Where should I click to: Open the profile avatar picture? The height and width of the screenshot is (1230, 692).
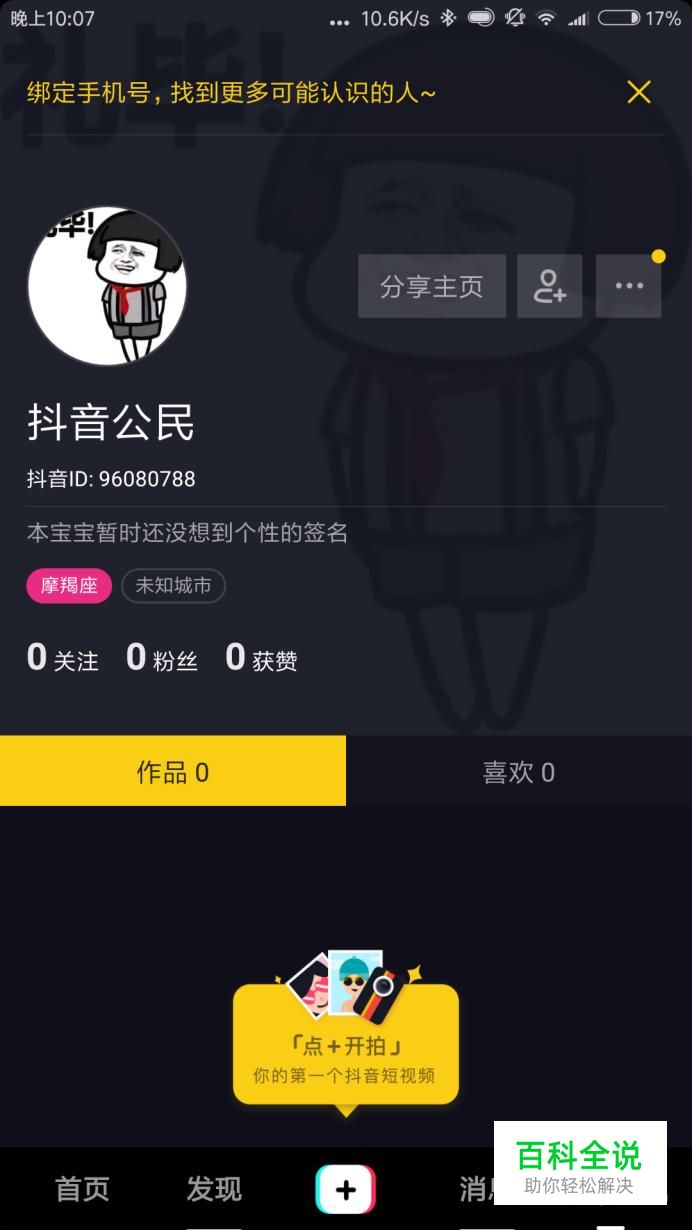click(x=107, y=286)
